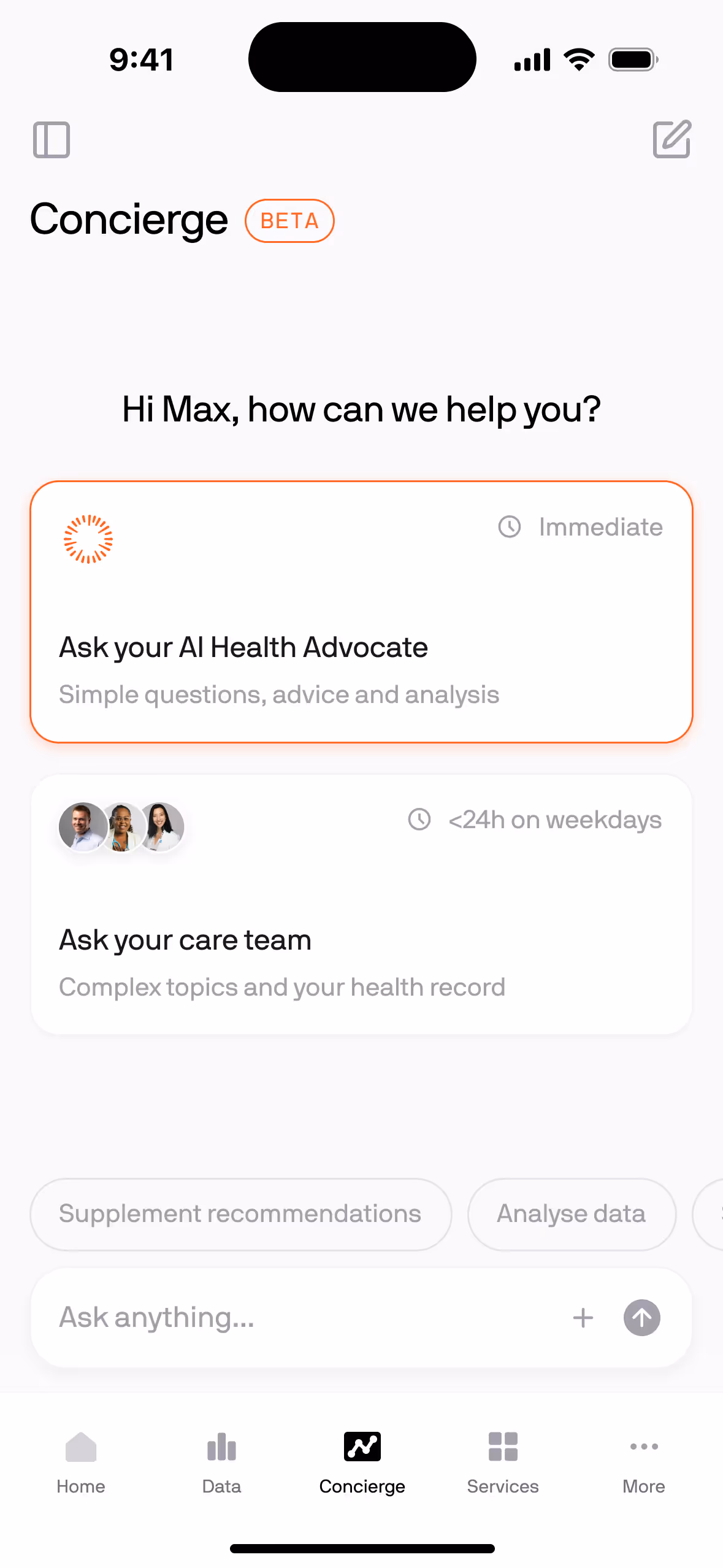Choose the Ask your care team card
The image size is (723, 1568).
click(361, 904)
